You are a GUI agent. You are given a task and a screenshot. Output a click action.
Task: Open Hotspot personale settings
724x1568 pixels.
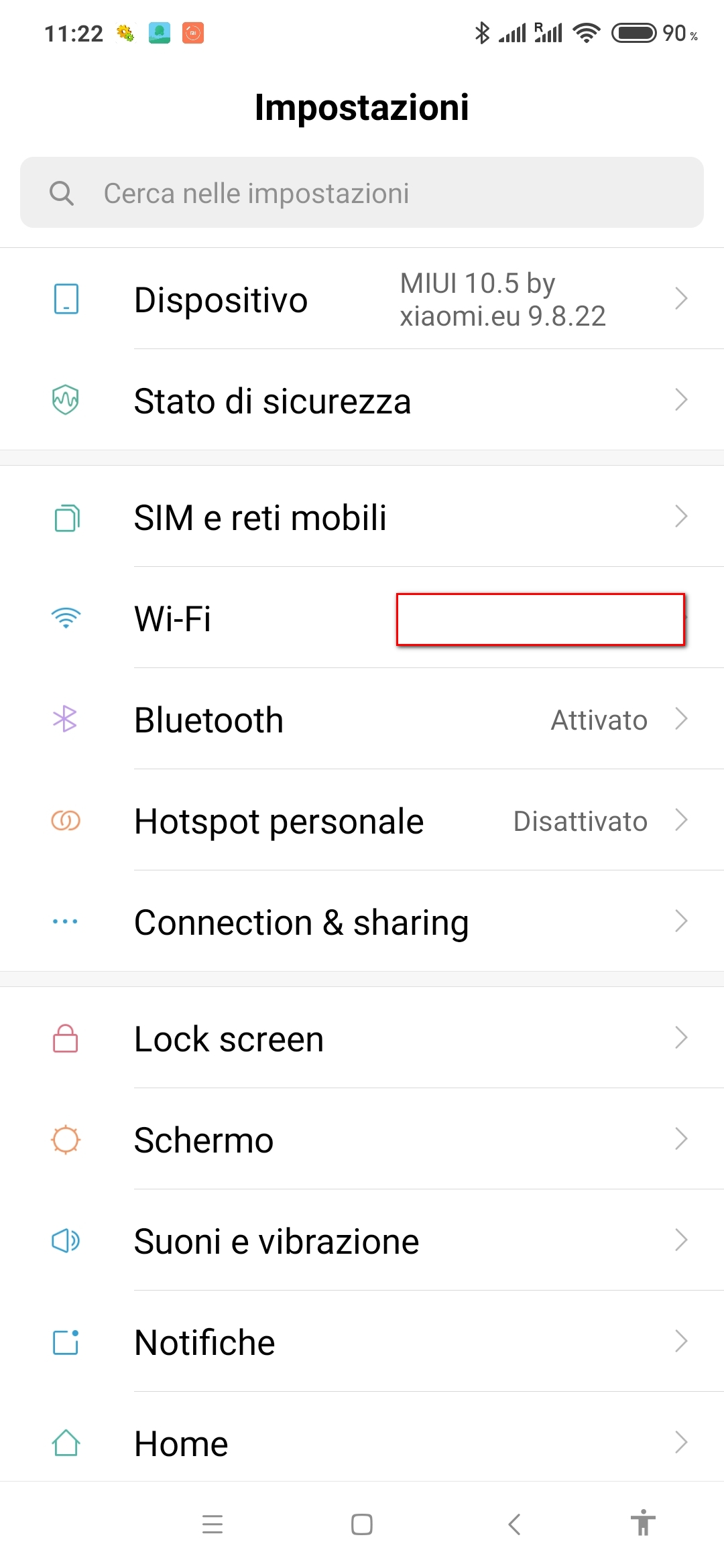click(362, 820)
